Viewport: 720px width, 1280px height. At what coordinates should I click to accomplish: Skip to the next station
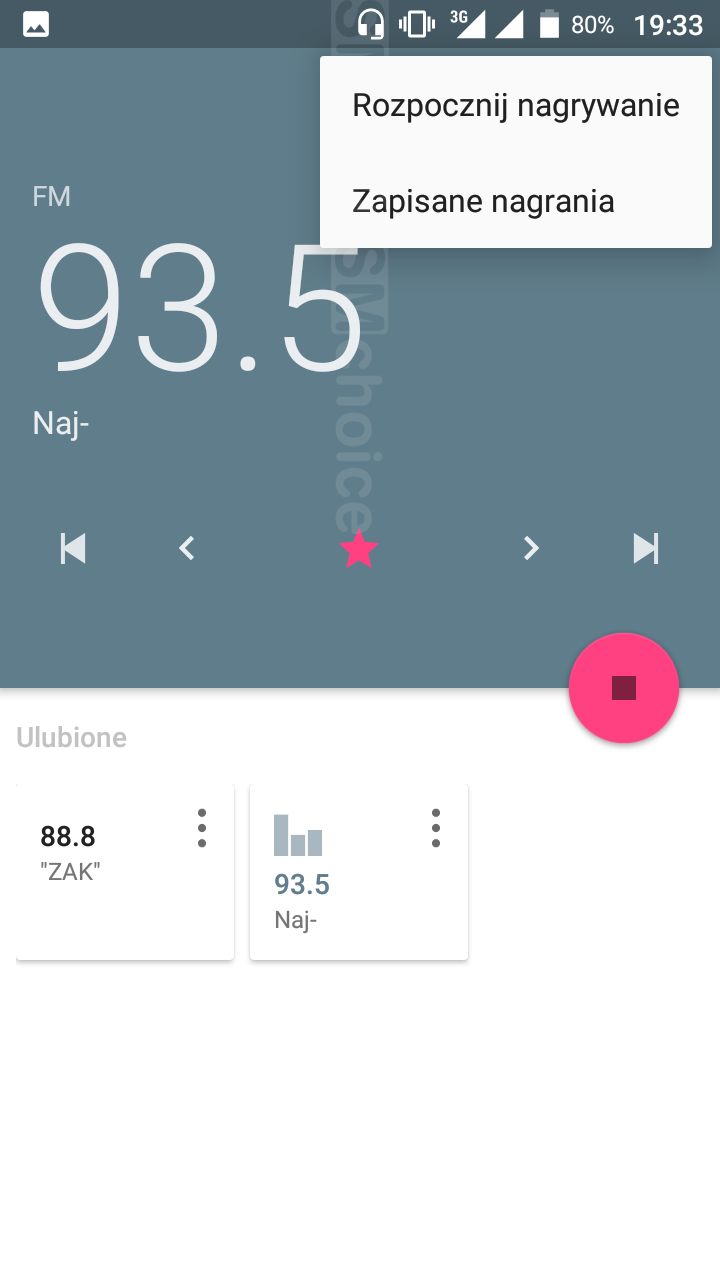tap(646, 548)
